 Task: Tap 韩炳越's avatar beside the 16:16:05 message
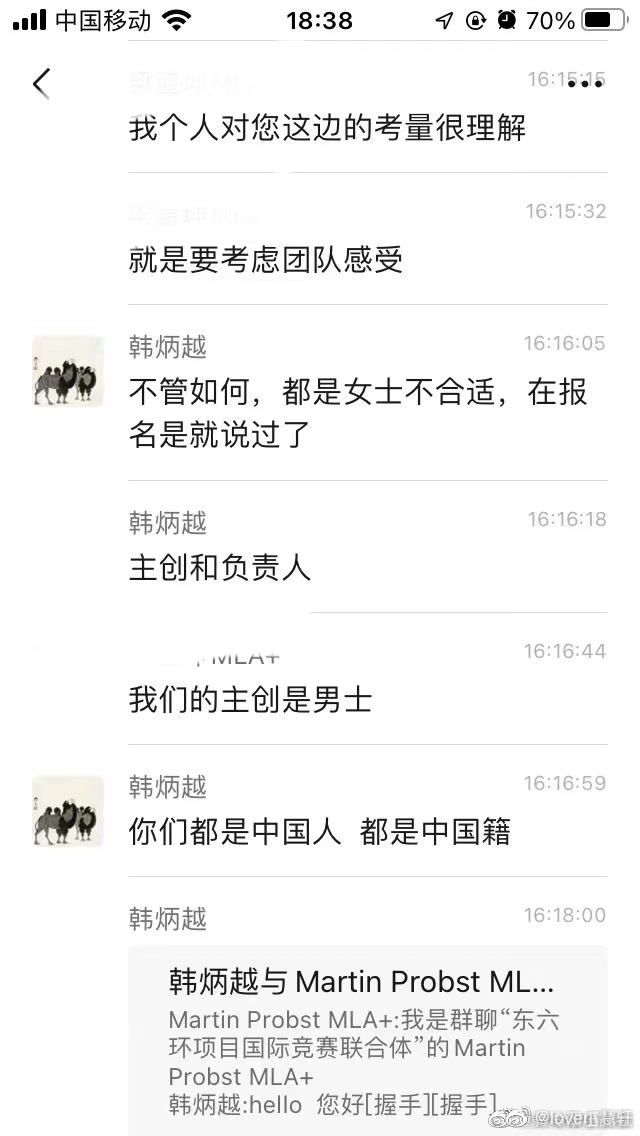tap(67, 371)
